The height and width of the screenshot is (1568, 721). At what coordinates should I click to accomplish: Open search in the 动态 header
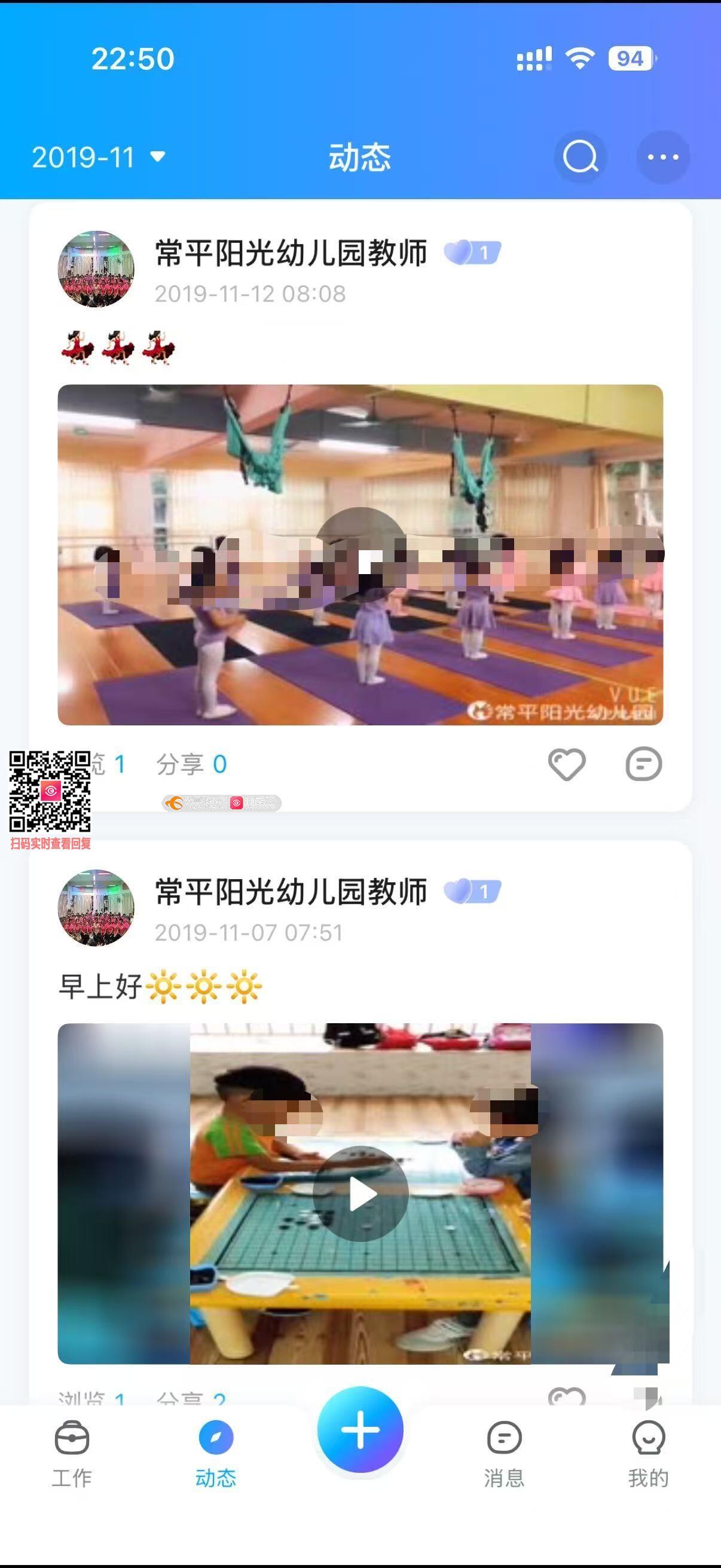[x=581, y=157]
